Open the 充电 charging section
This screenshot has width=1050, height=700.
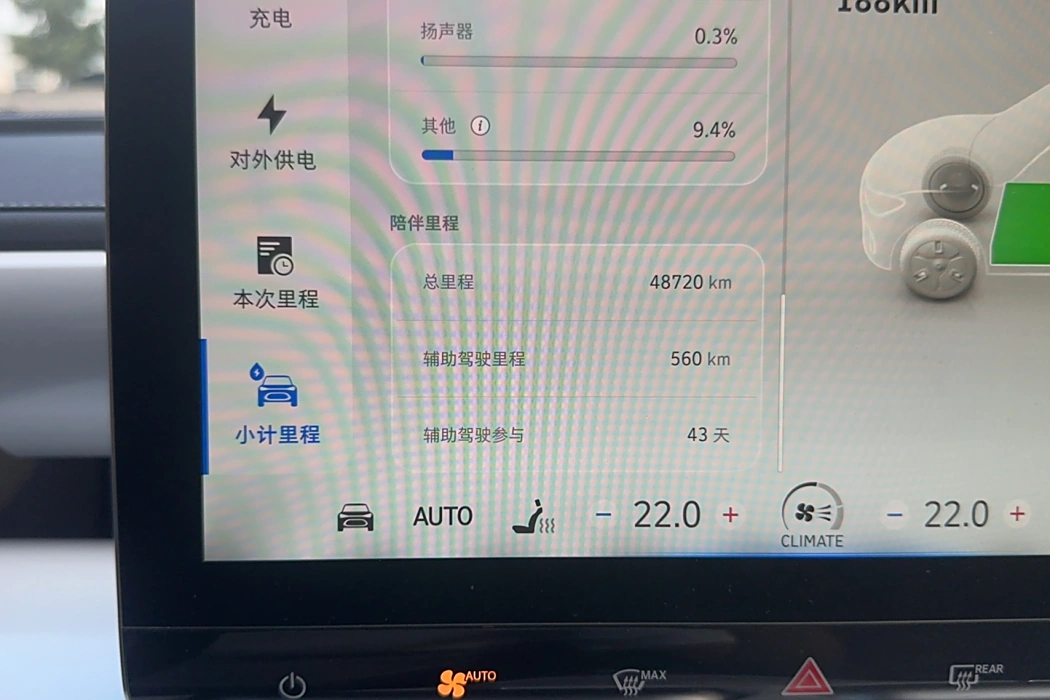click(270, 18)
